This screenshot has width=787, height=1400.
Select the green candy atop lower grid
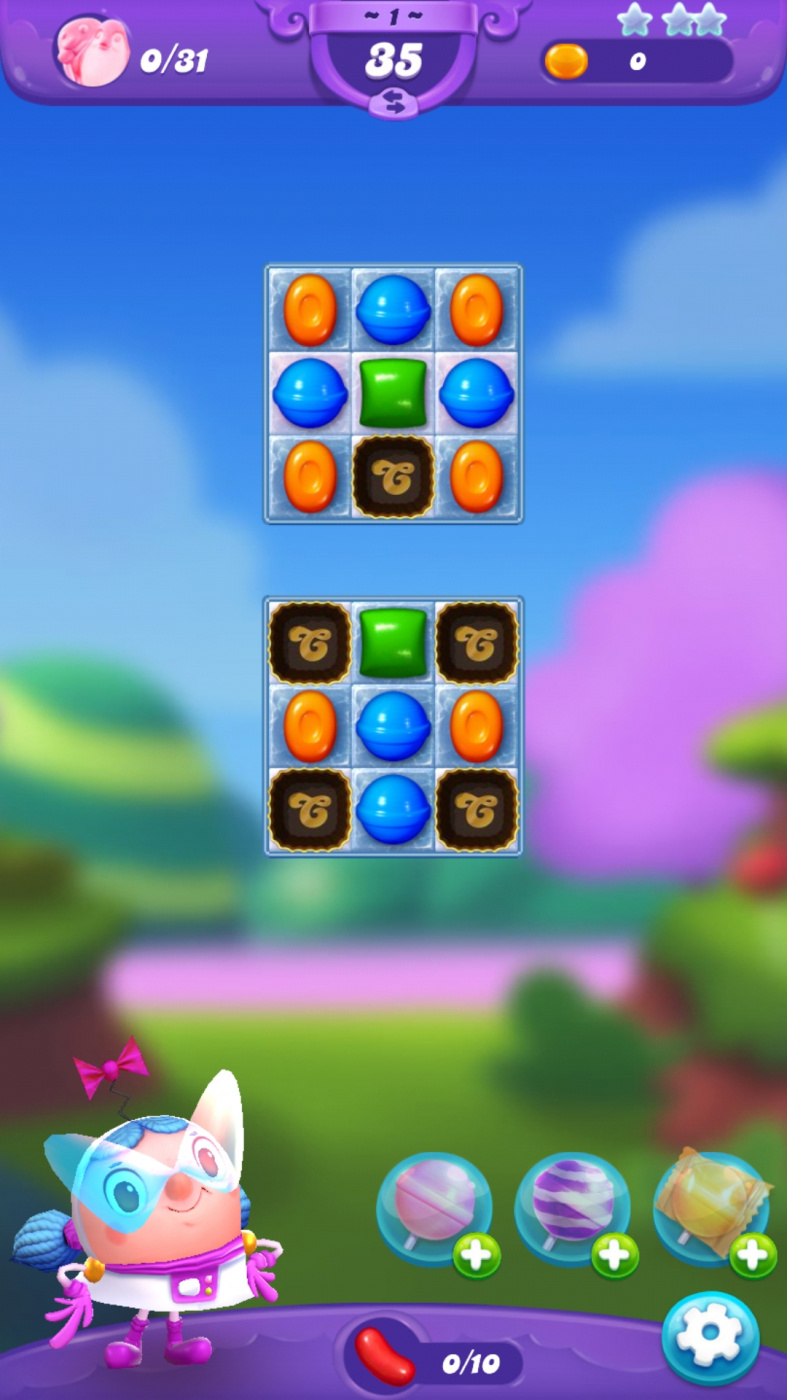[393, 642]
